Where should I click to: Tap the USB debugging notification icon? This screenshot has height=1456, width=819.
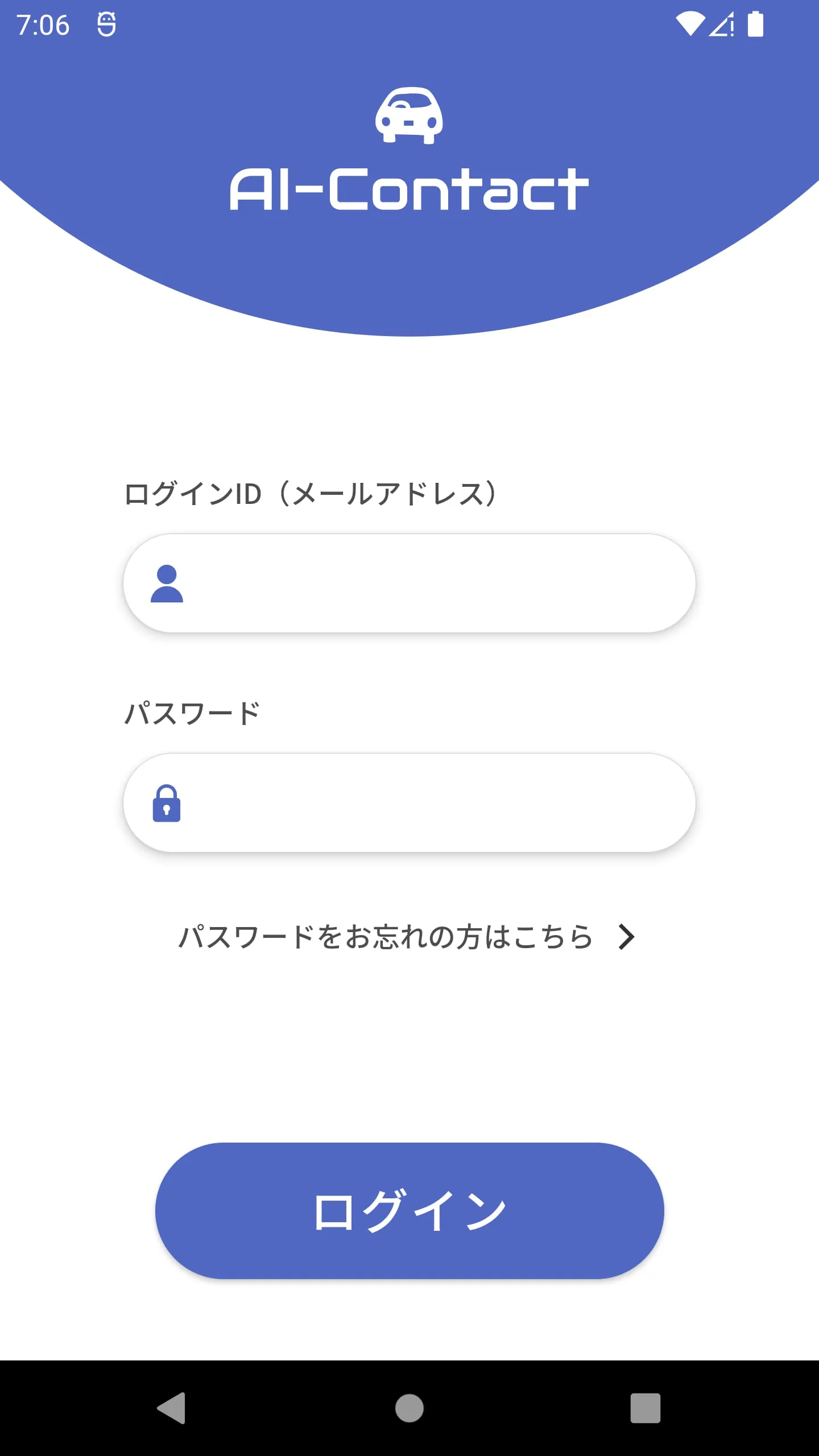106,24
